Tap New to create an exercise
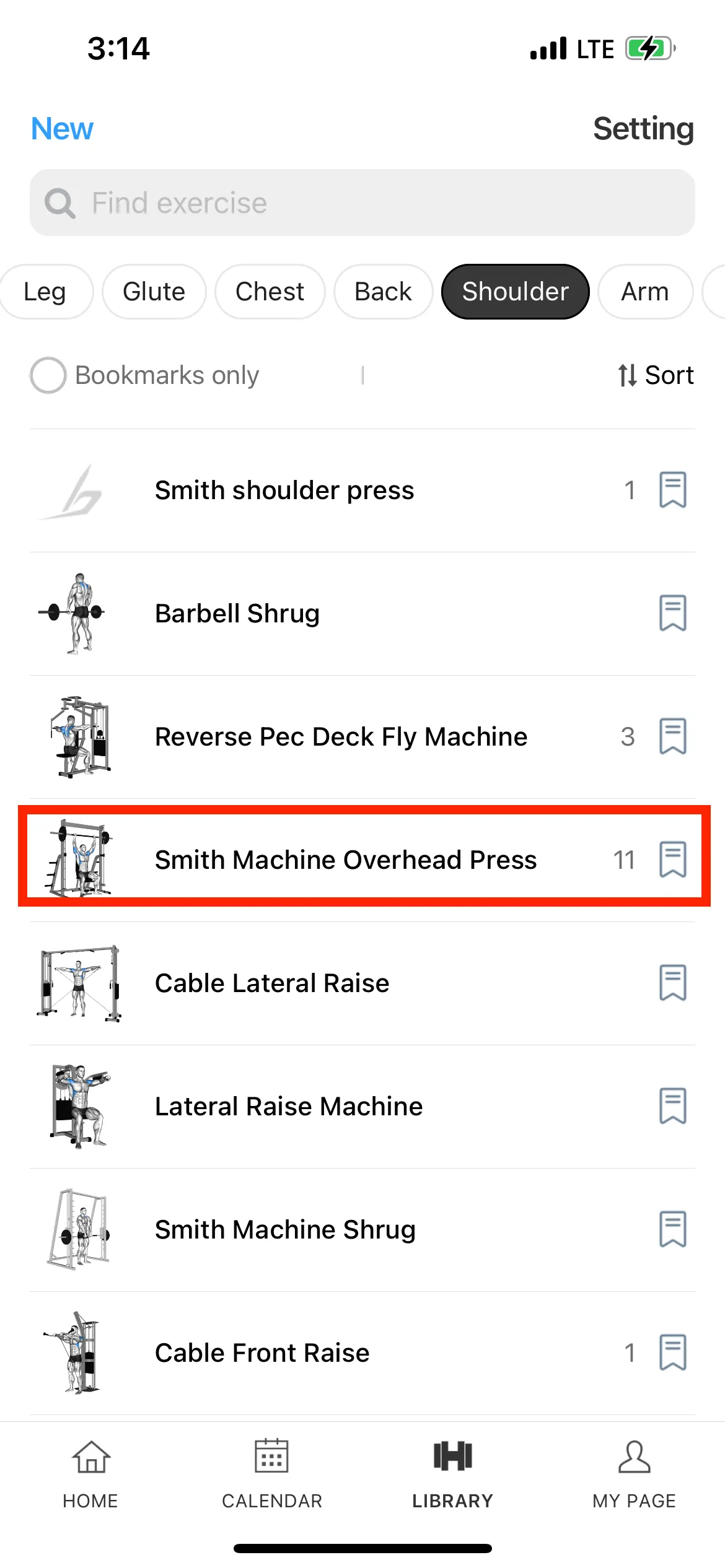Viewport: 725px width, 1568px height. coord(62,129)
